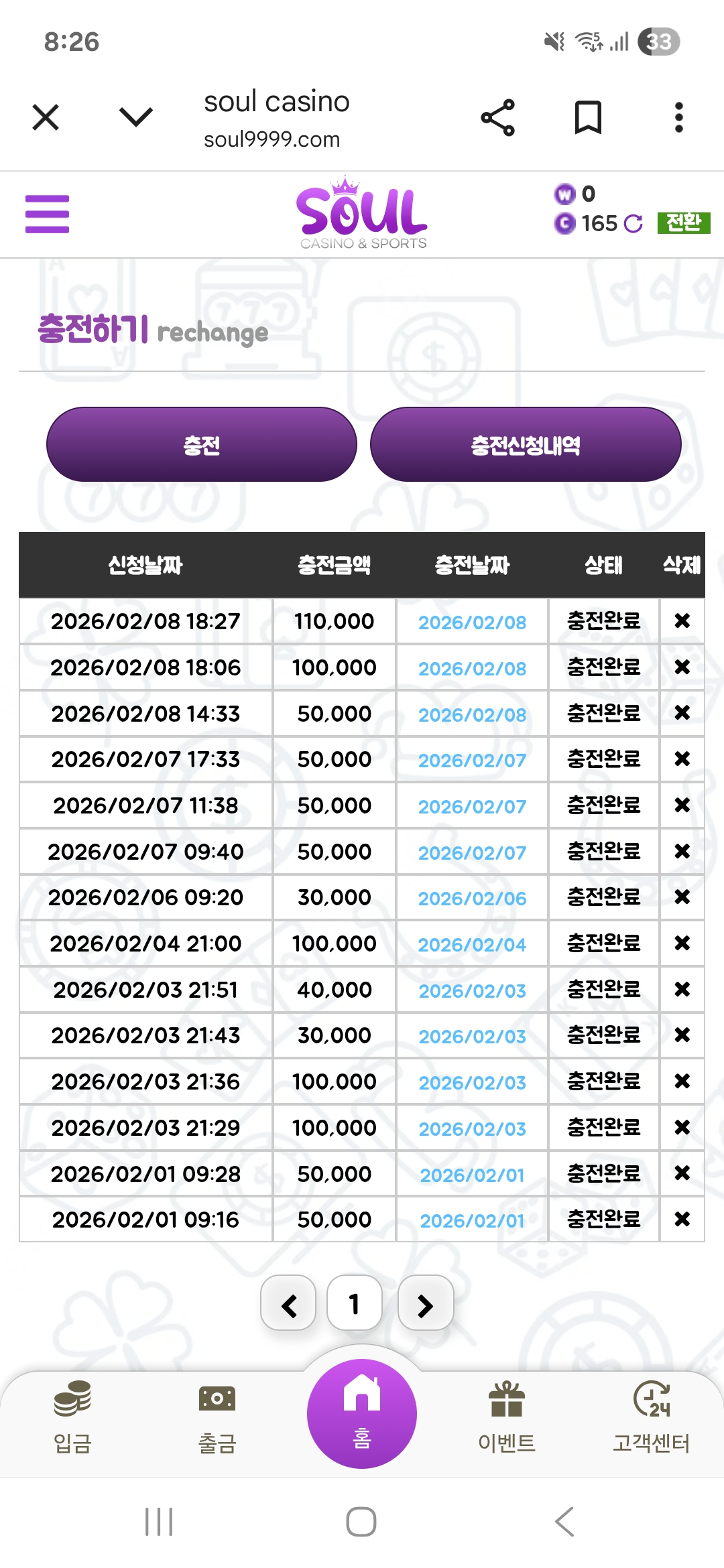The image size is (724, 1568).
Task: Remove the 2026/02/06 09:20 recharge entry
Action: pyautogui.click(x=682, y=897)
